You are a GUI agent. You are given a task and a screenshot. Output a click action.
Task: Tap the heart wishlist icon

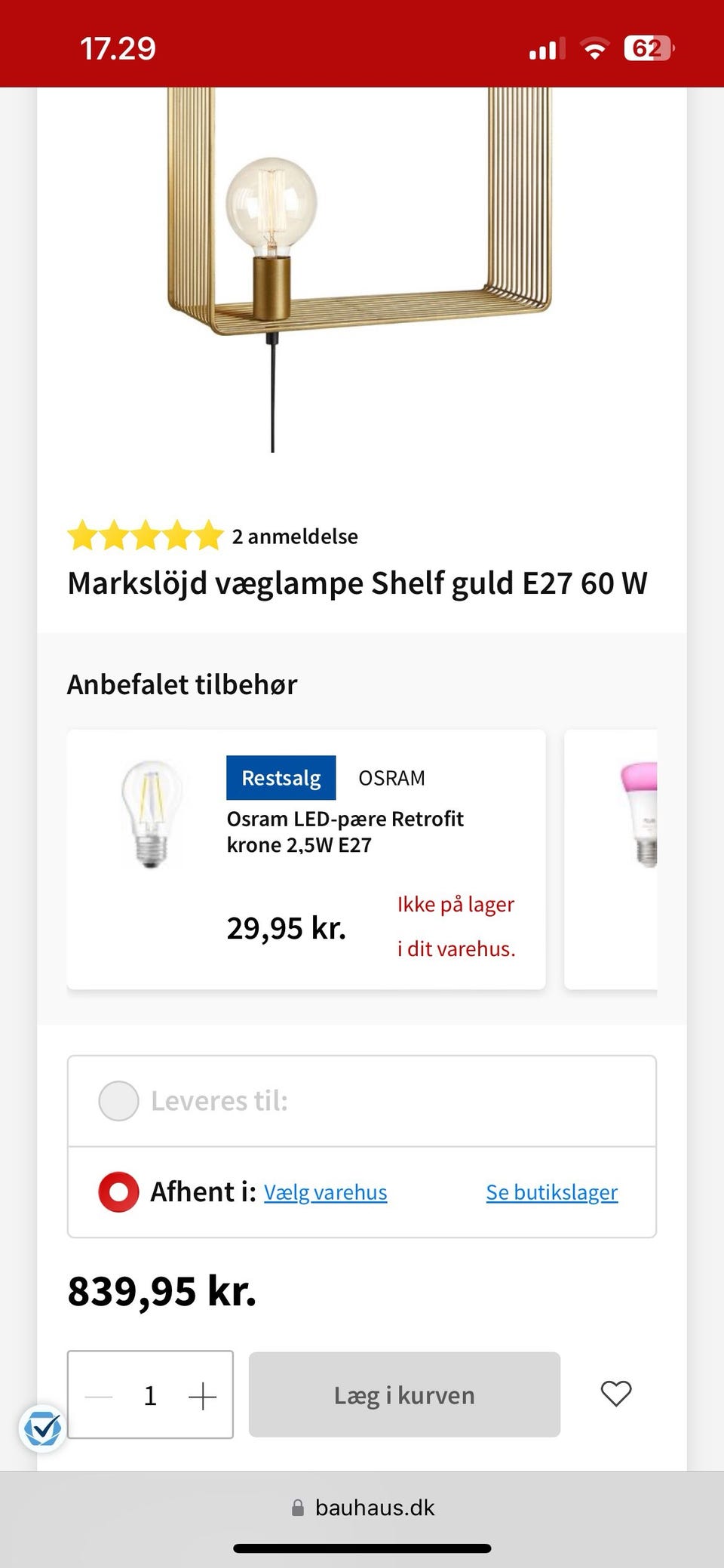pyautogui.click(x=616, y=1394)
